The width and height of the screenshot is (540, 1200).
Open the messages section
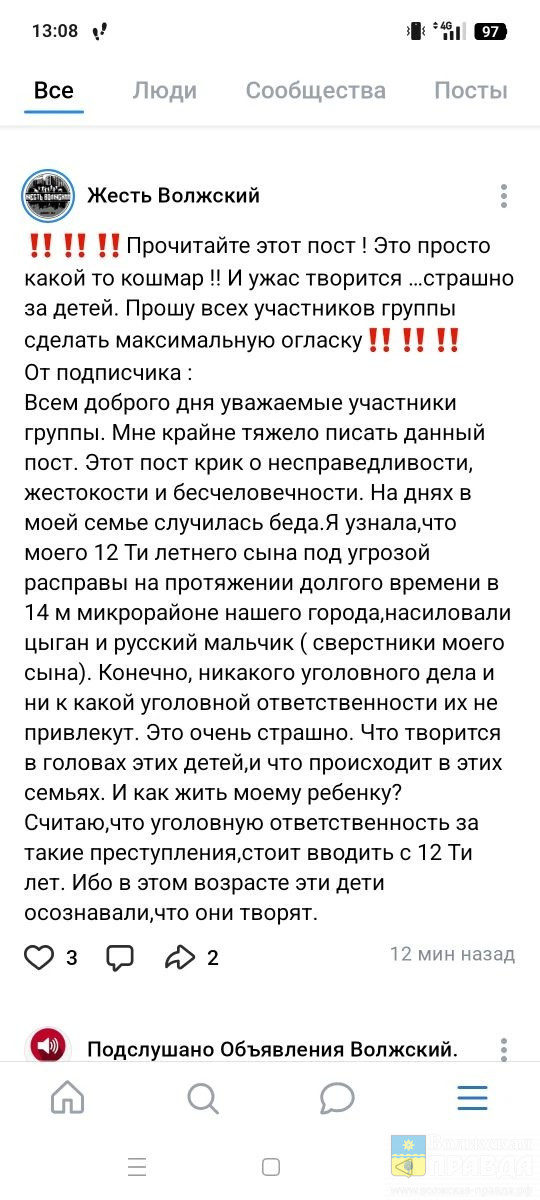point(337,1098)
